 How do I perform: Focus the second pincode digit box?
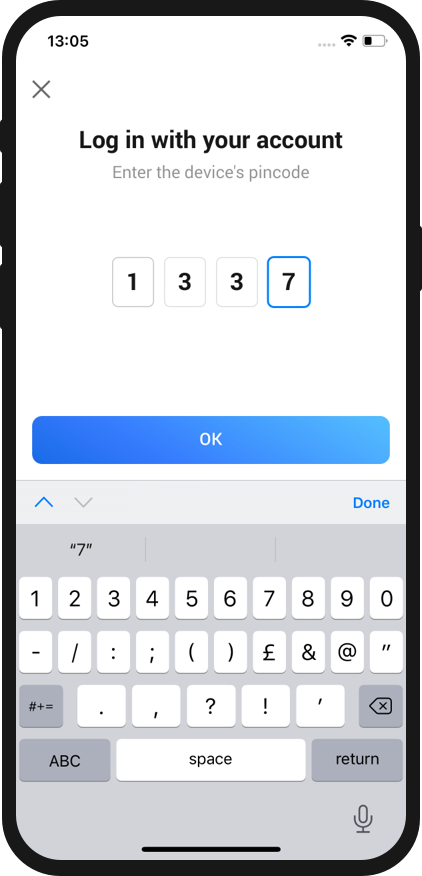[x=185, y=282]
